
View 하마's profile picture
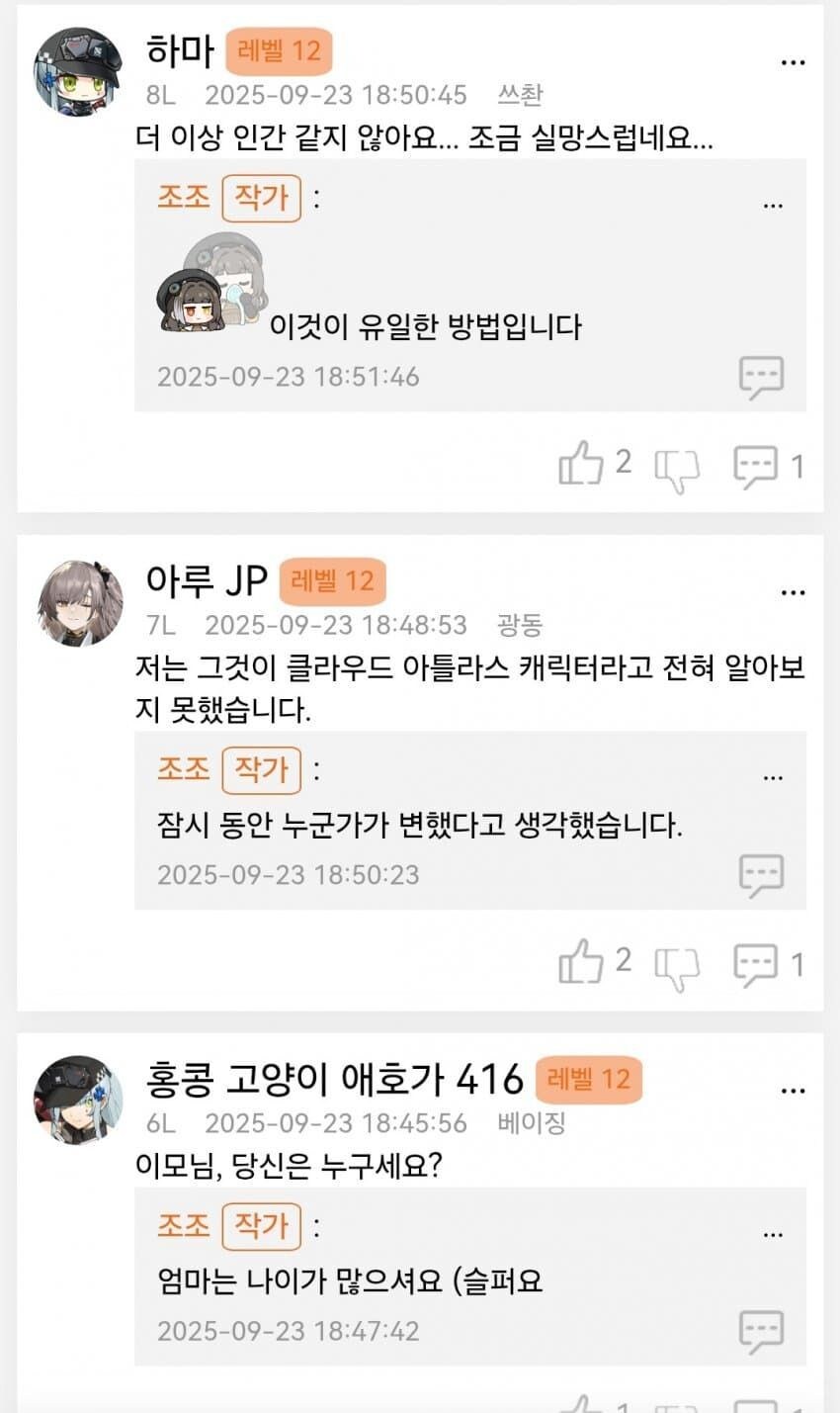[x=78, y=70]
